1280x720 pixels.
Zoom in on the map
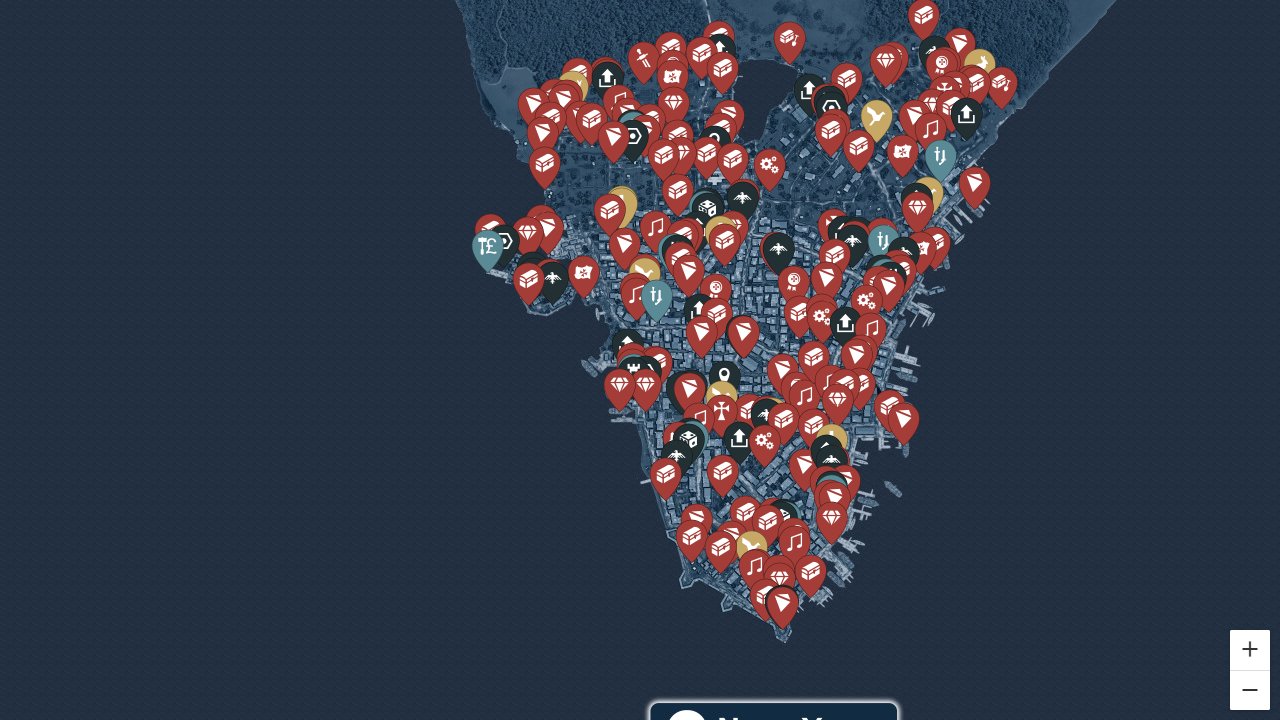[1249, 650]
